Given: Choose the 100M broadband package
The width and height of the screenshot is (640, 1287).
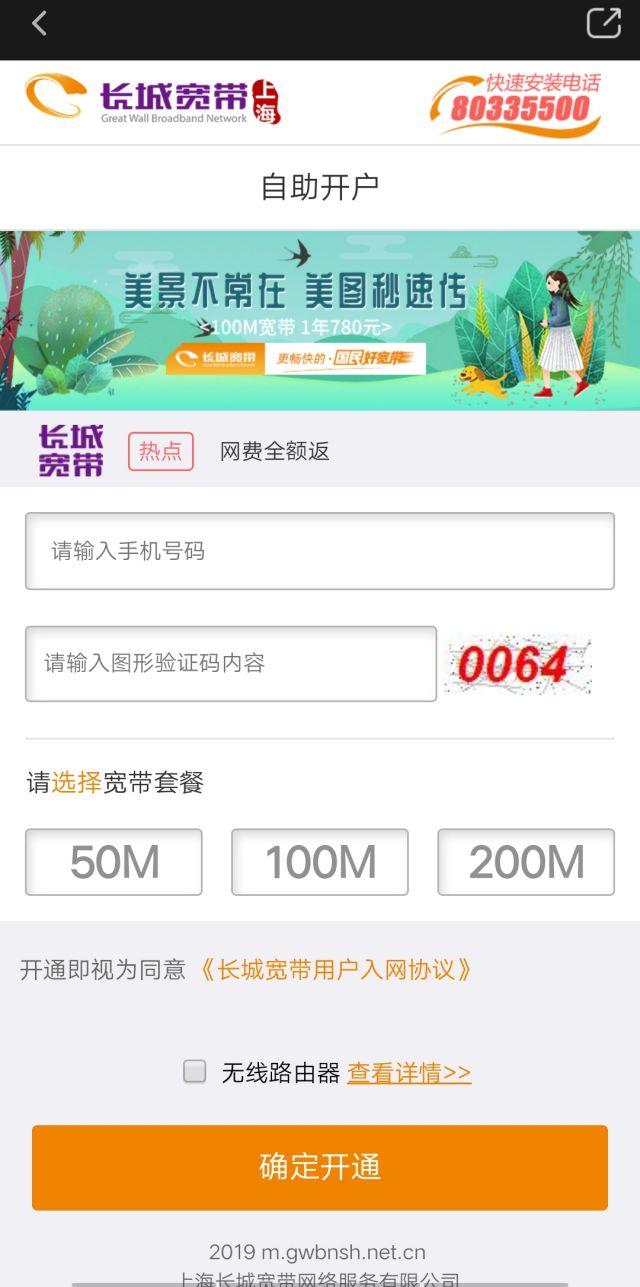Looking at the screenshot, I should 320,862.
